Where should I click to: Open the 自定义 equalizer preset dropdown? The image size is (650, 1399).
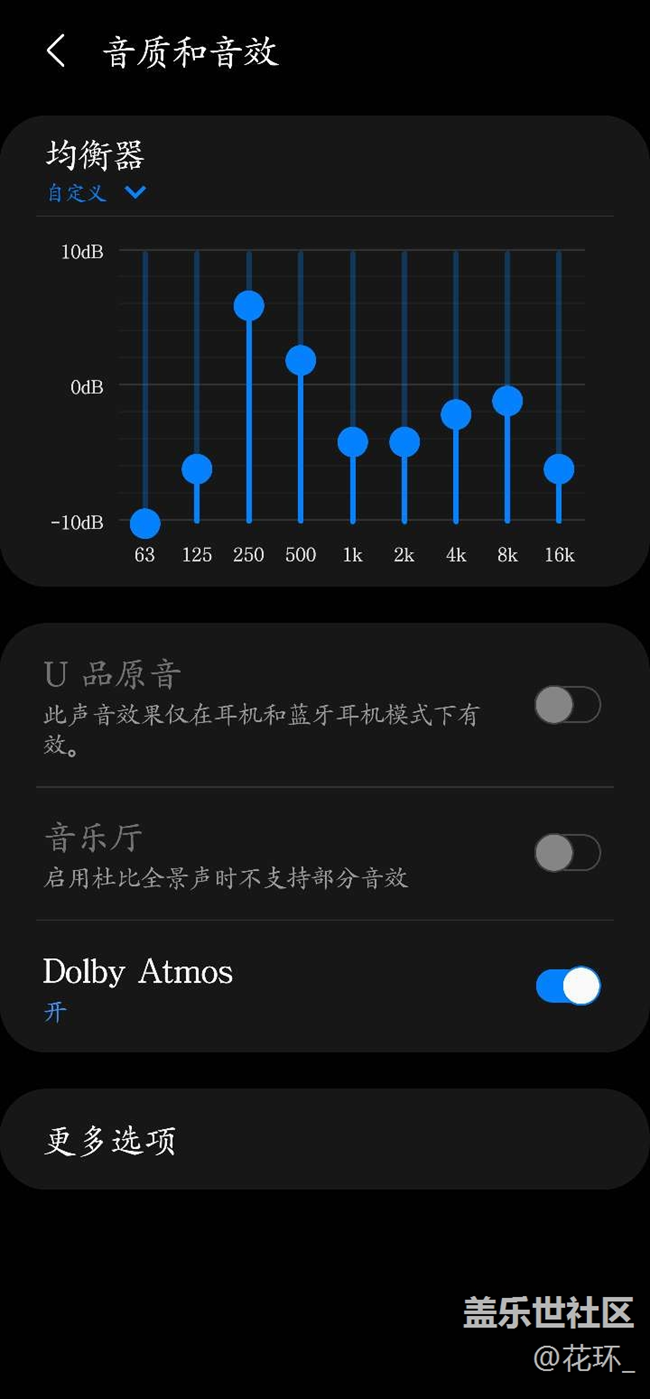(97, 193)
